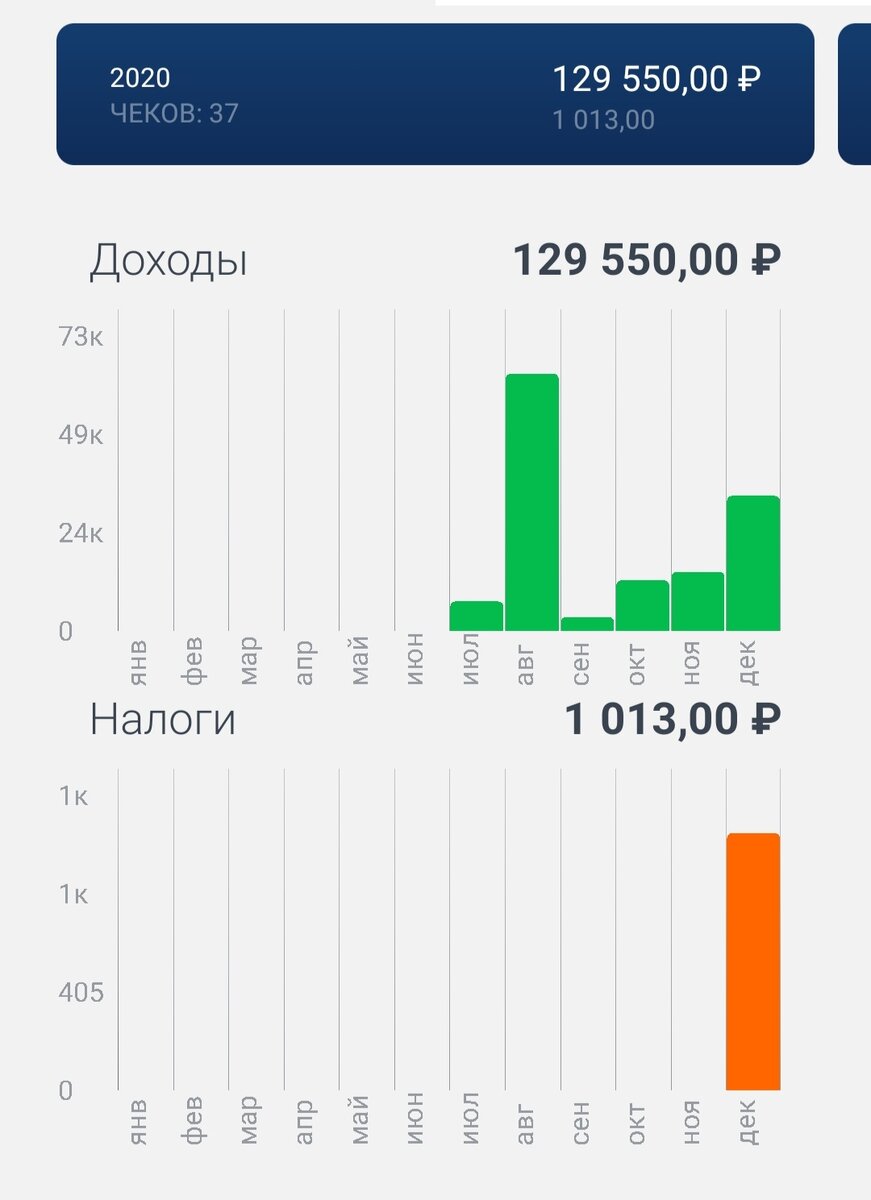Select the tallest green bar for август

pyautogui.click(x=533, y=500)
